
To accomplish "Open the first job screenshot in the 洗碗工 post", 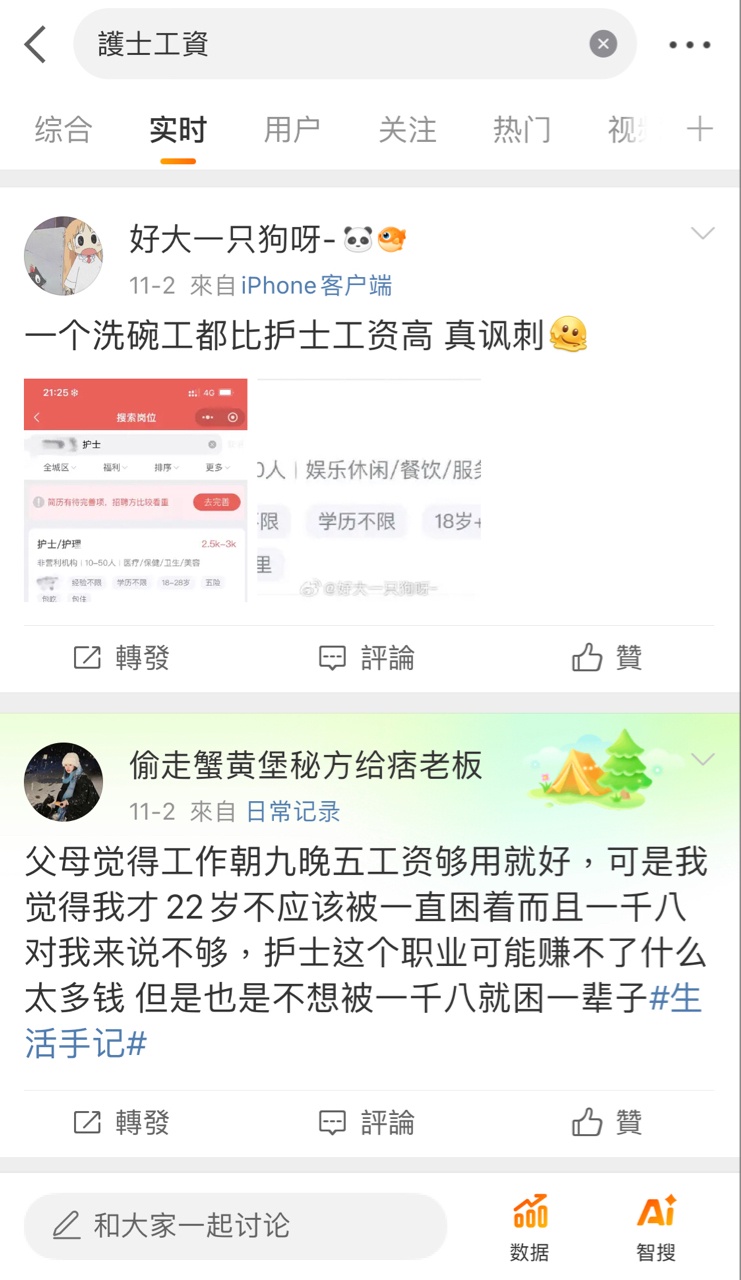I will pos(136,490).
